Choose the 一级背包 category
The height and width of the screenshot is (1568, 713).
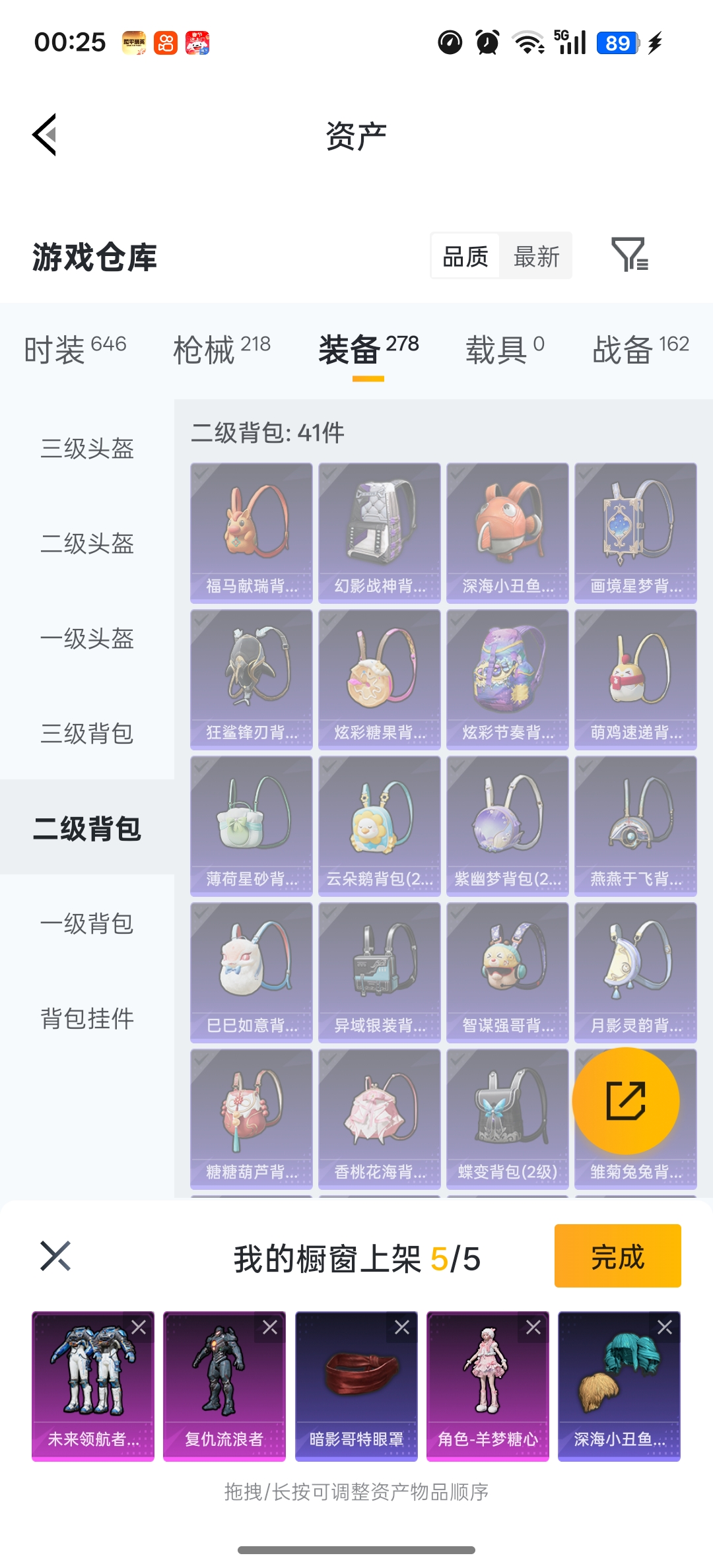click(x=87, y=923)
